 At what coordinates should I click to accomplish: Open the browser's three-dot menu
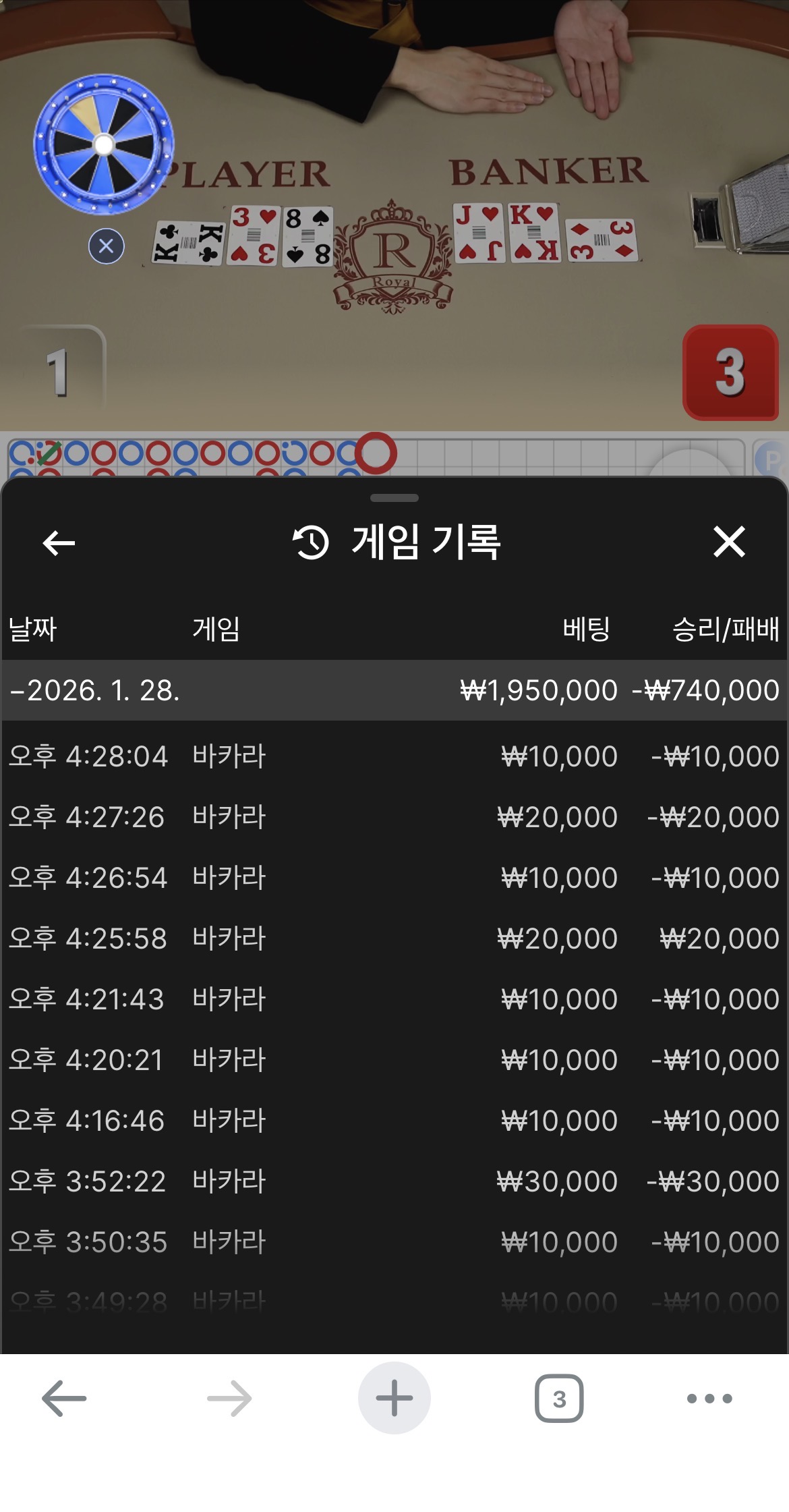pos(709,1399)
